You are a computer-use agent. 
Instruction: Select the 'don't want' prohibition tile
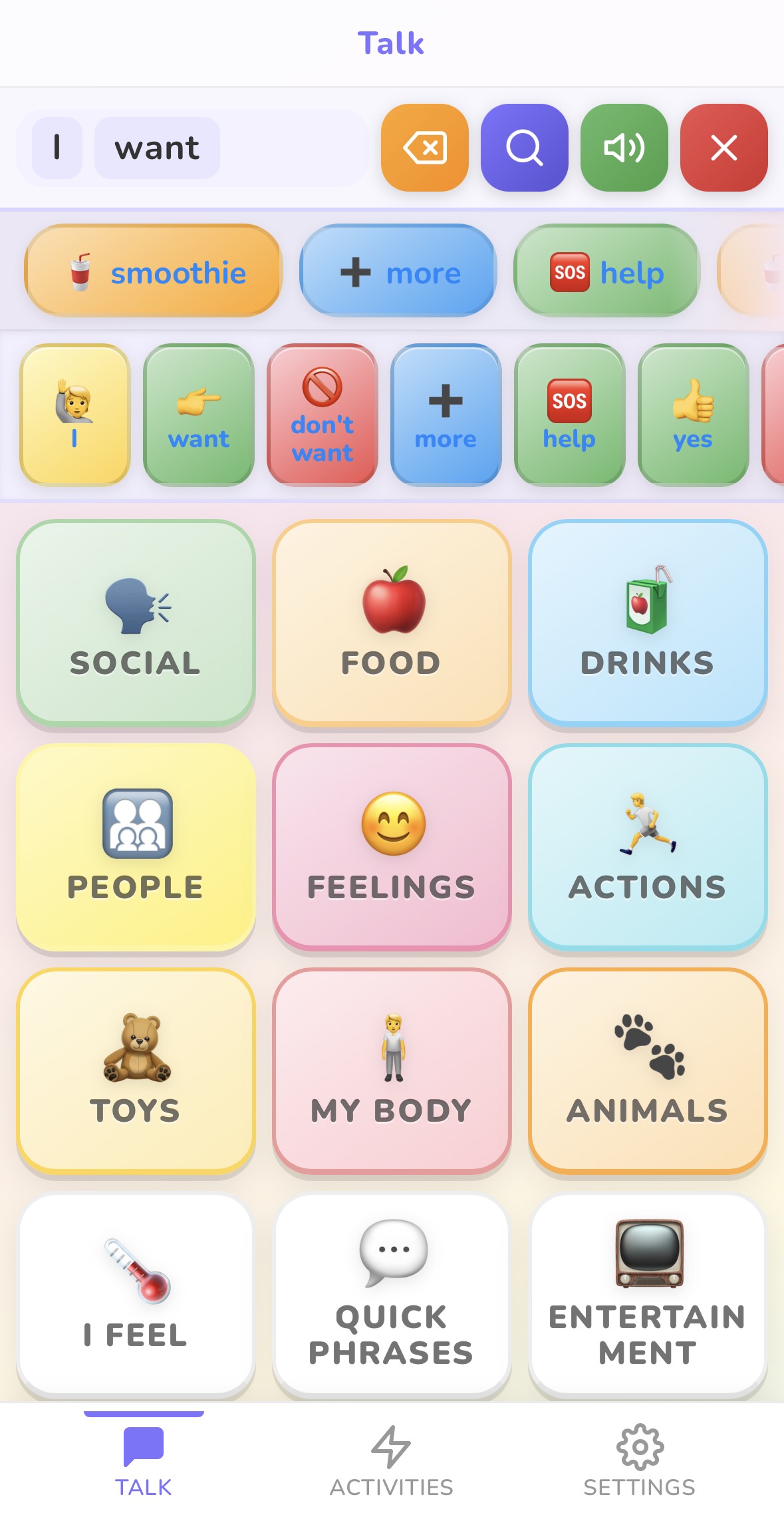click(x=322, y=415)
